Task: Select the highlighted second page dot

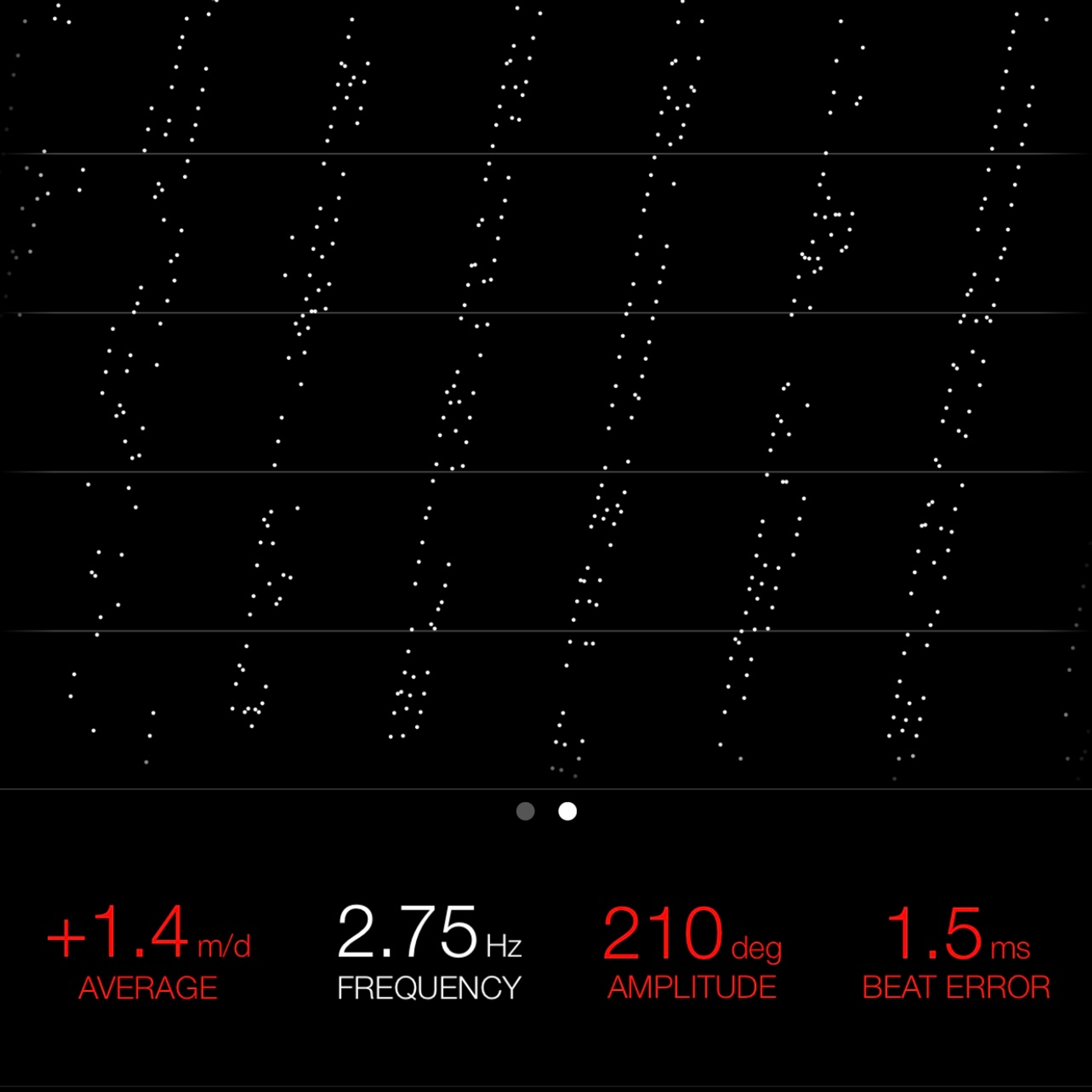Action: pyautogui.click(x=568, y=811)
